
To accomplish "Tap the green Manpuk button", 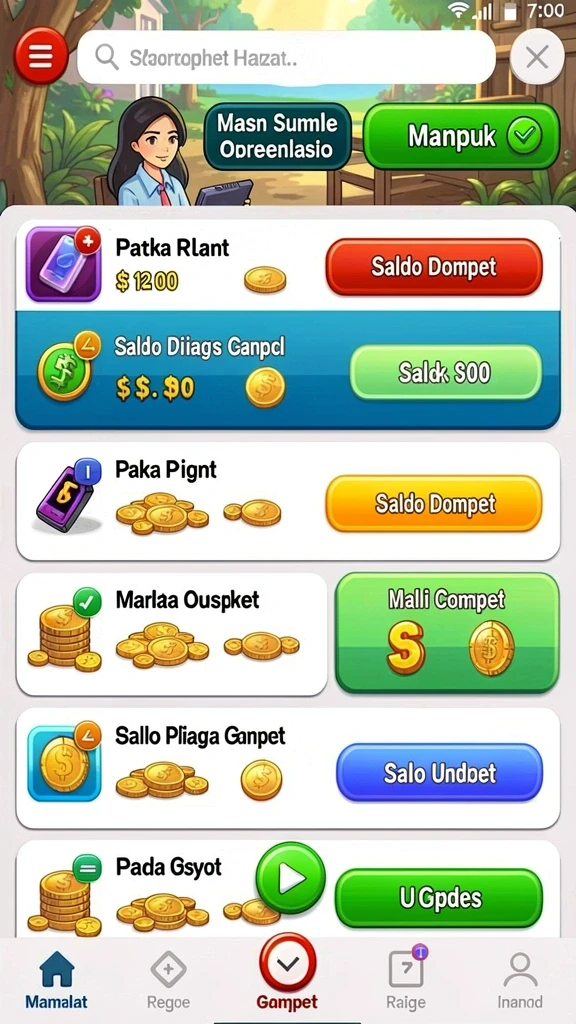I will (x=462, y=136).
